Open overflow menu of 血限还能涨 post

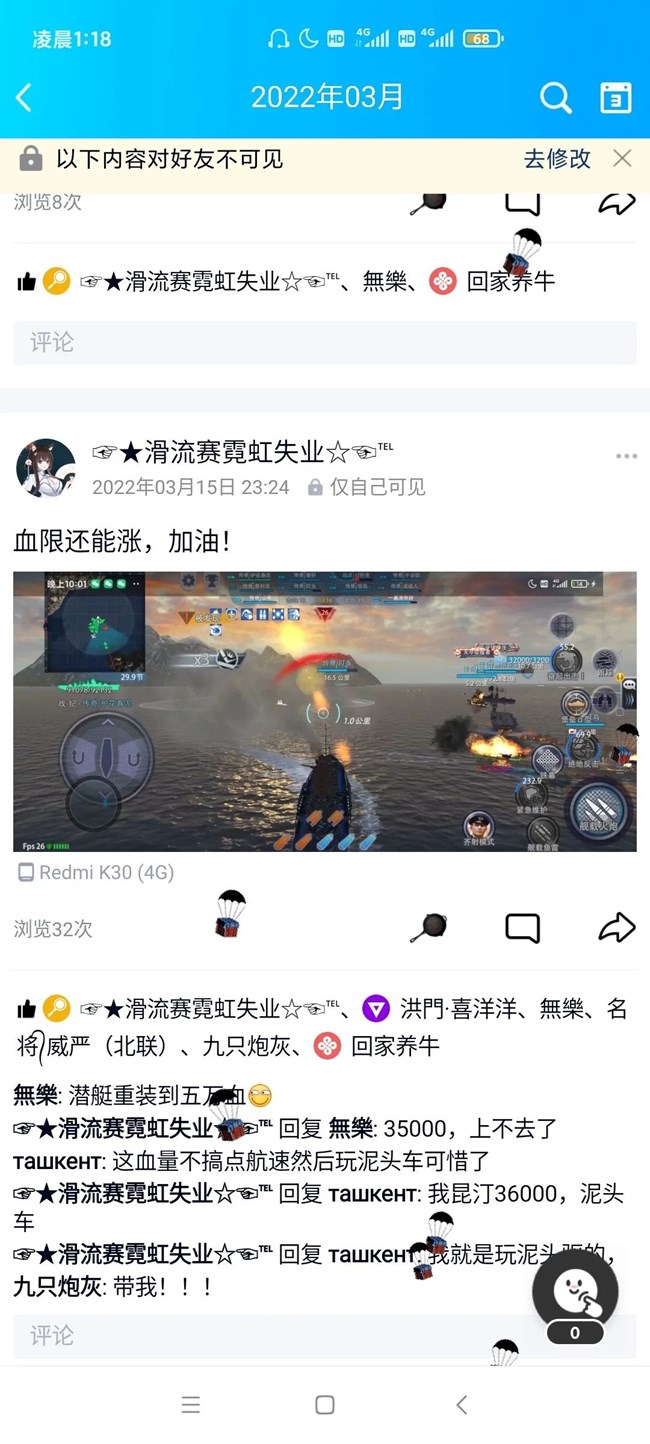tap(626, 456)
